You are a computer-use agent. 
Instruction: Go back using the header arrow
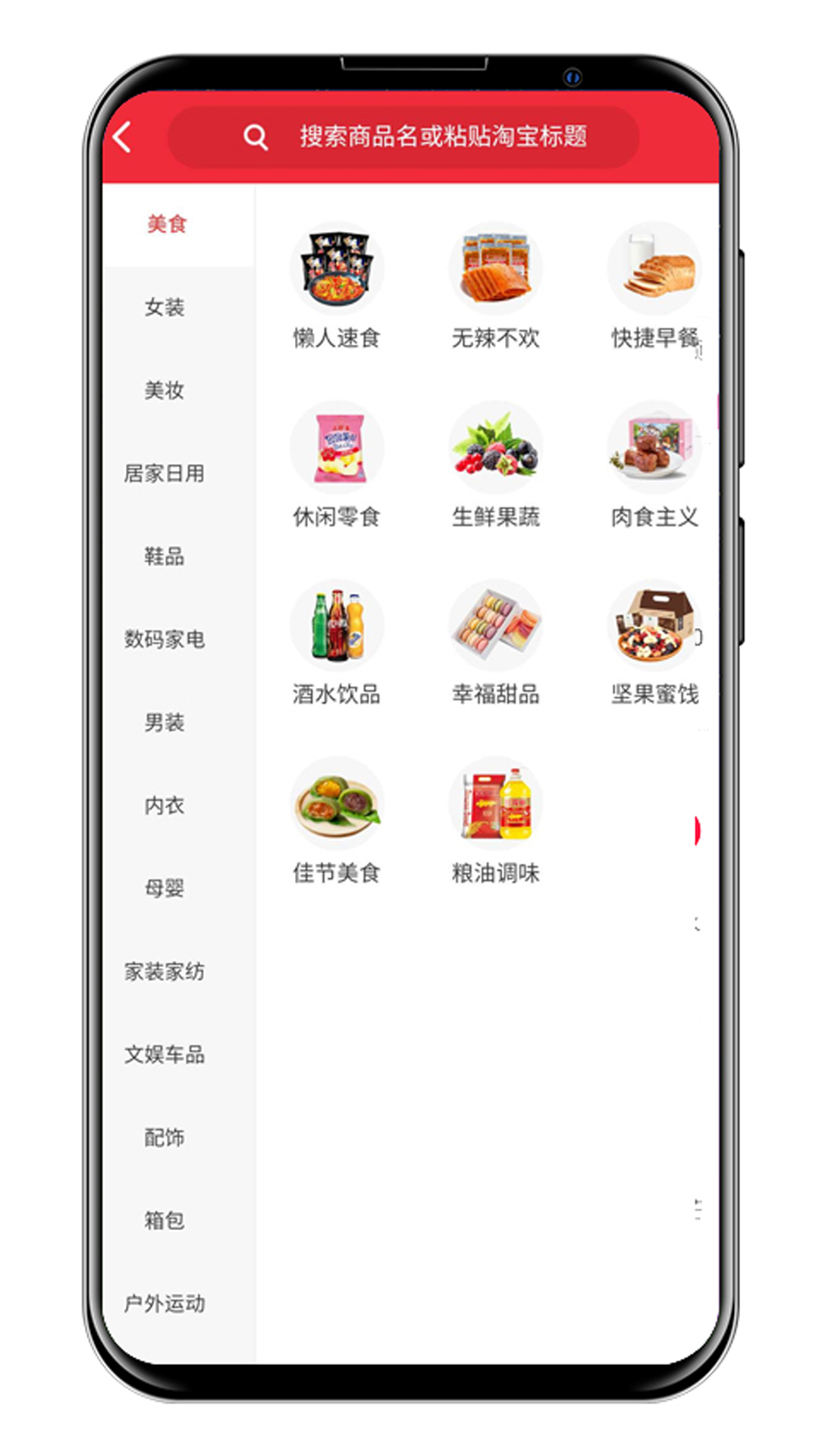[124, 137]
